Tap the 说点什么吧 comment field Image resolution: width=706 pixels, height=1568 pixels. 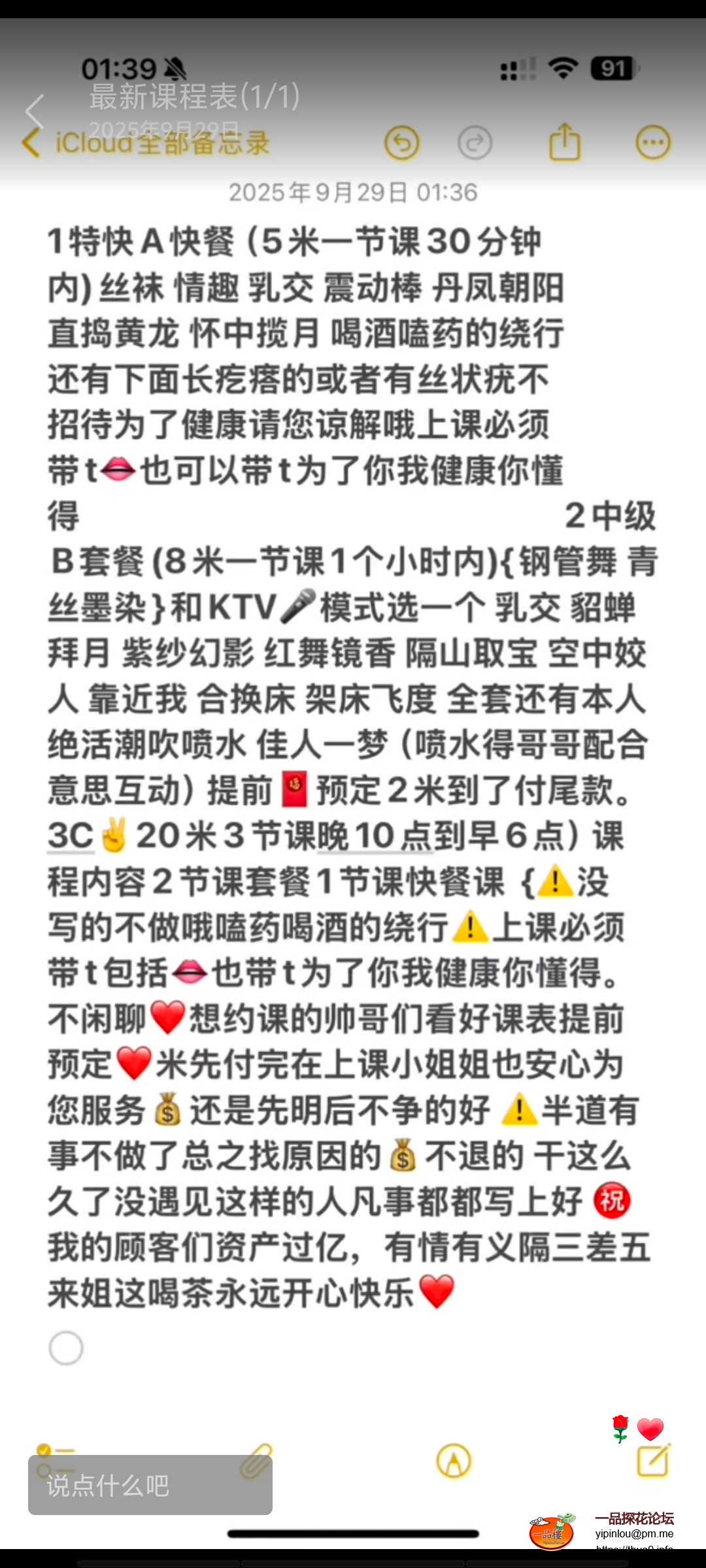[150, 1485]
